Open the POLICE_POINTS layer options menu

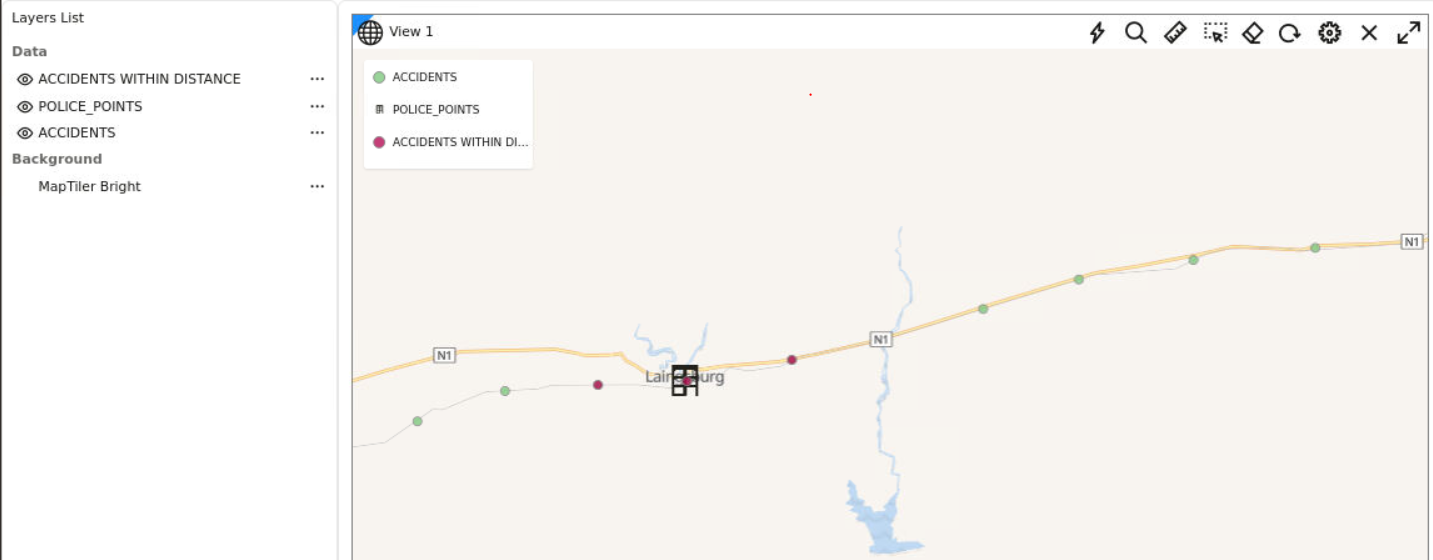[317, 106]
